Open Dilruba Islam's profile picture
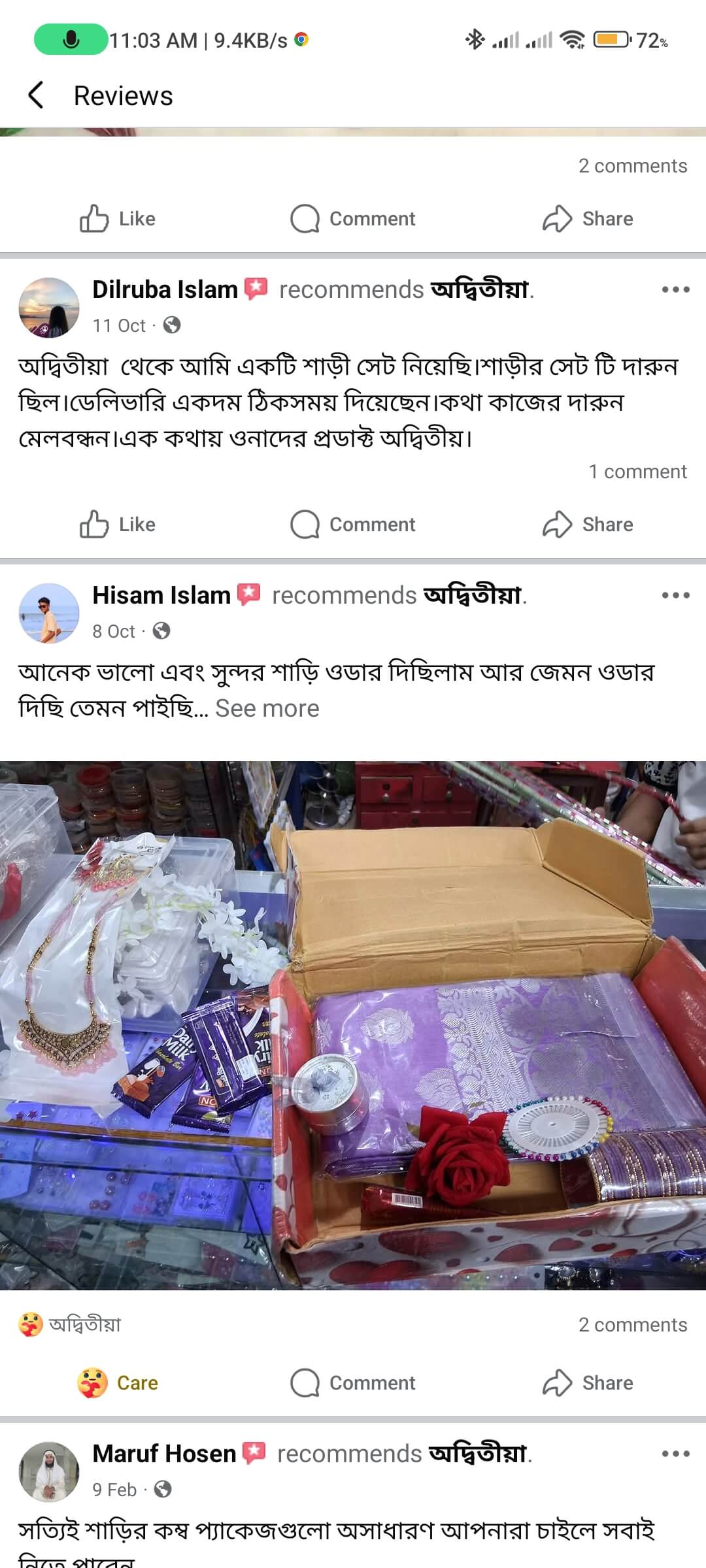 tap(49, 307)
